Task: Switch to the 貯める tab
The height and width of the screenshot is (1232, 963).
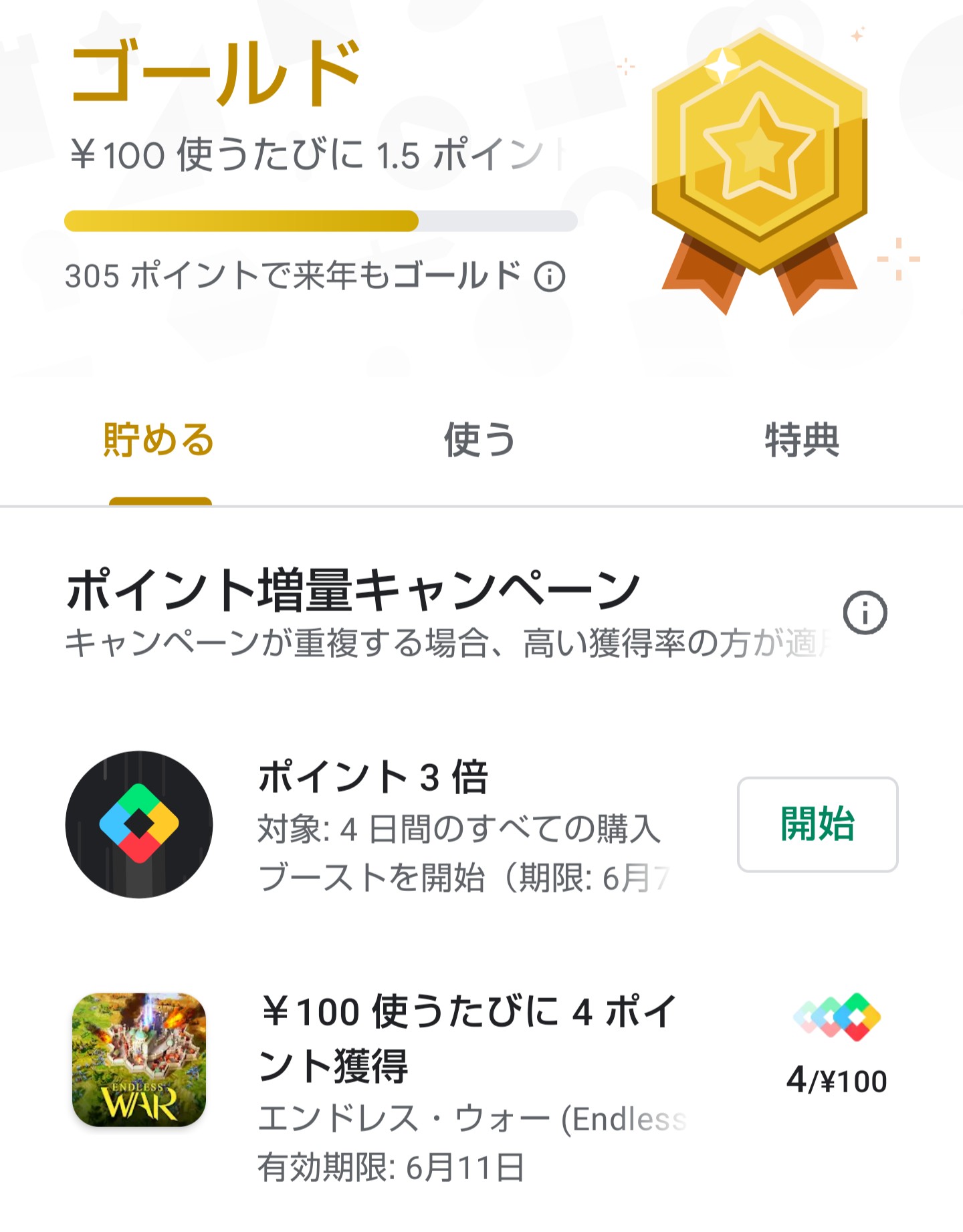Action: pyautogui.click(x=159, y=441)
